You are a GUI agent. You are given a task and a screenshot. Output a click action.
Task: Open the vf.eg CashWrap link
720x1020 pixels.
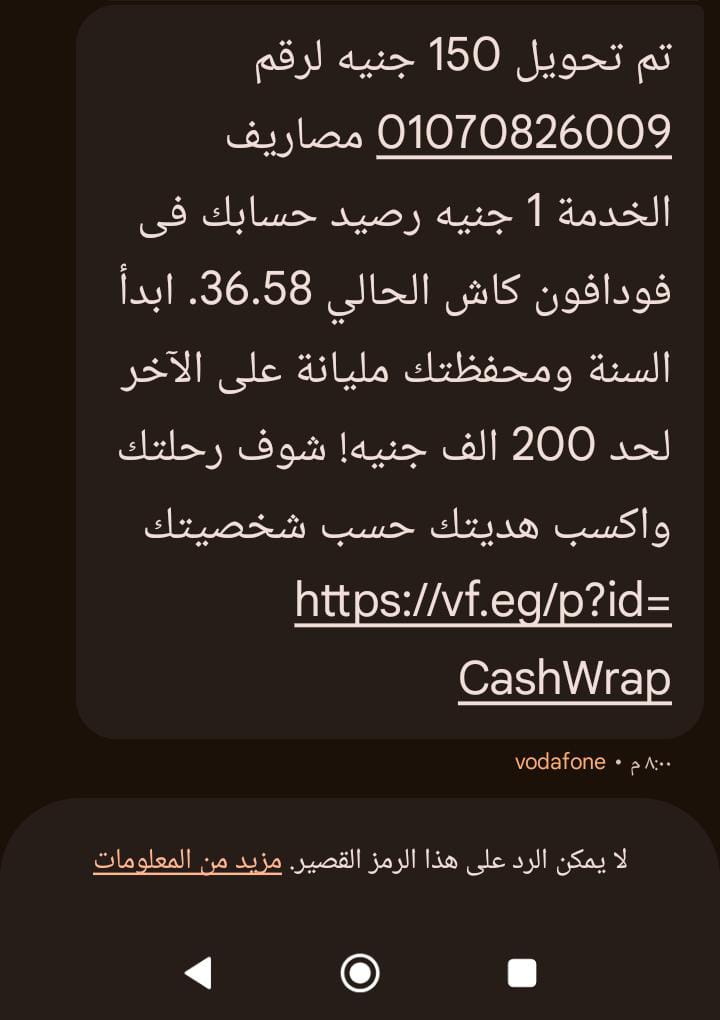[483, 601]
